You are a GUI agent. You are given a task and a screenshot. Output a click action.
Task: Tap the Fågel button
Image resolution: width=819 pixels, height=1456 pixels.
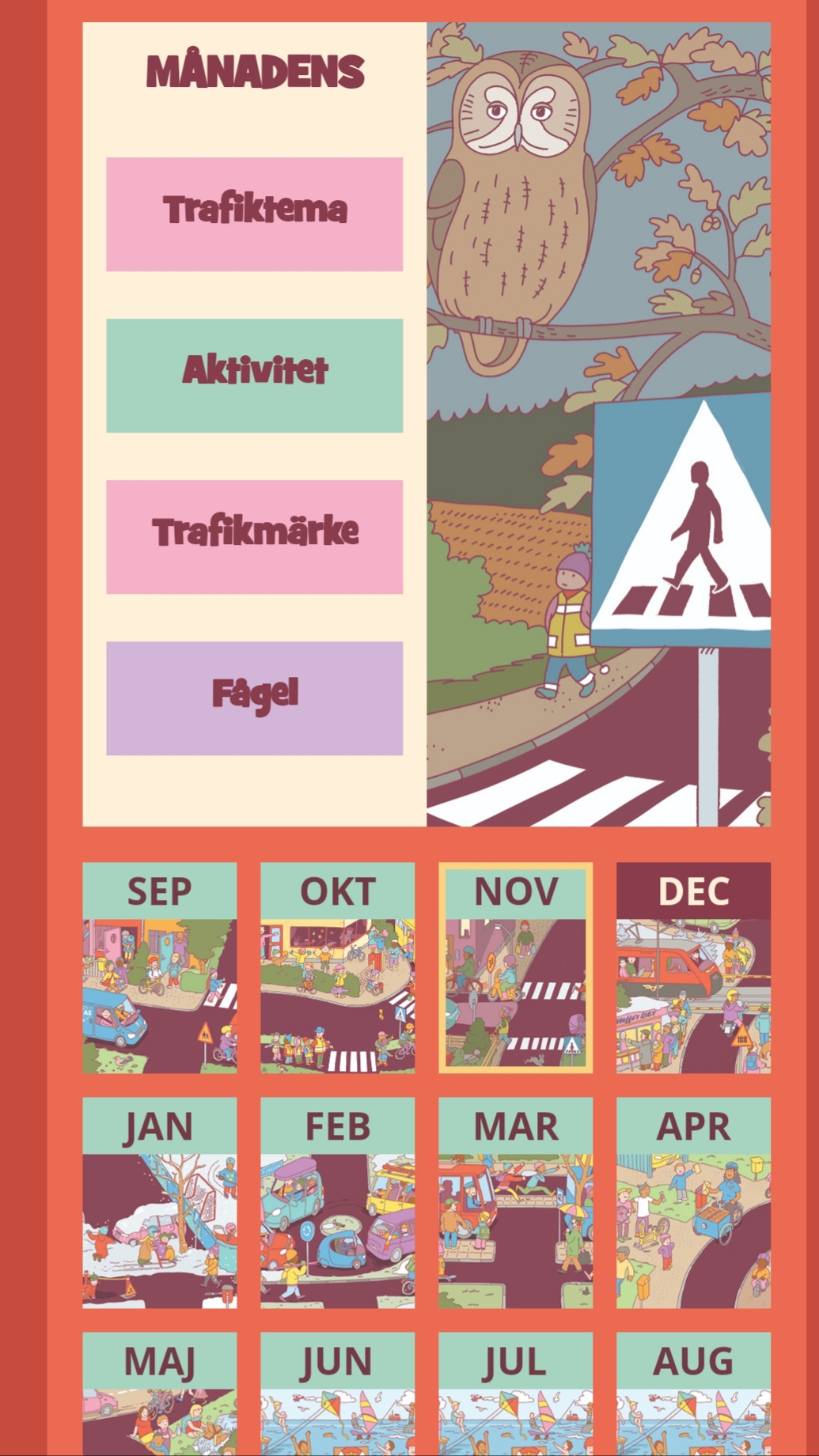click(254, 698)
